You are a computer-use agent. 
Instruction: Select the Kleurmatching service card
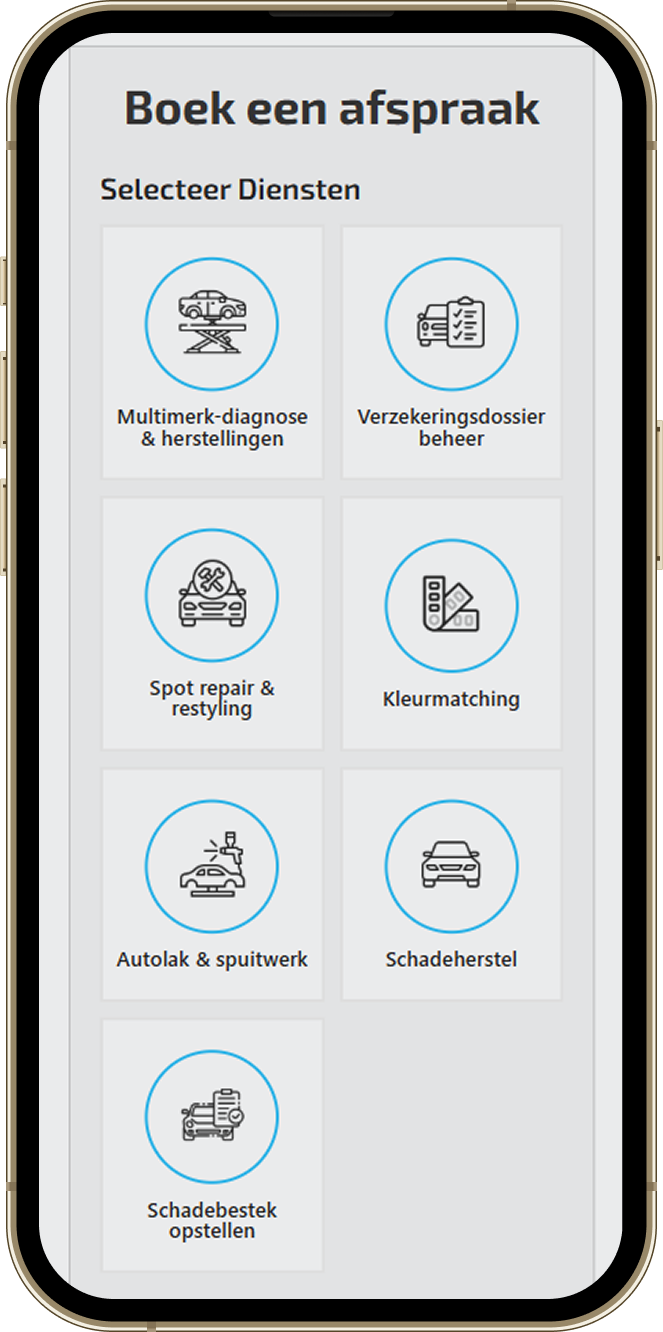pos(451,622)
